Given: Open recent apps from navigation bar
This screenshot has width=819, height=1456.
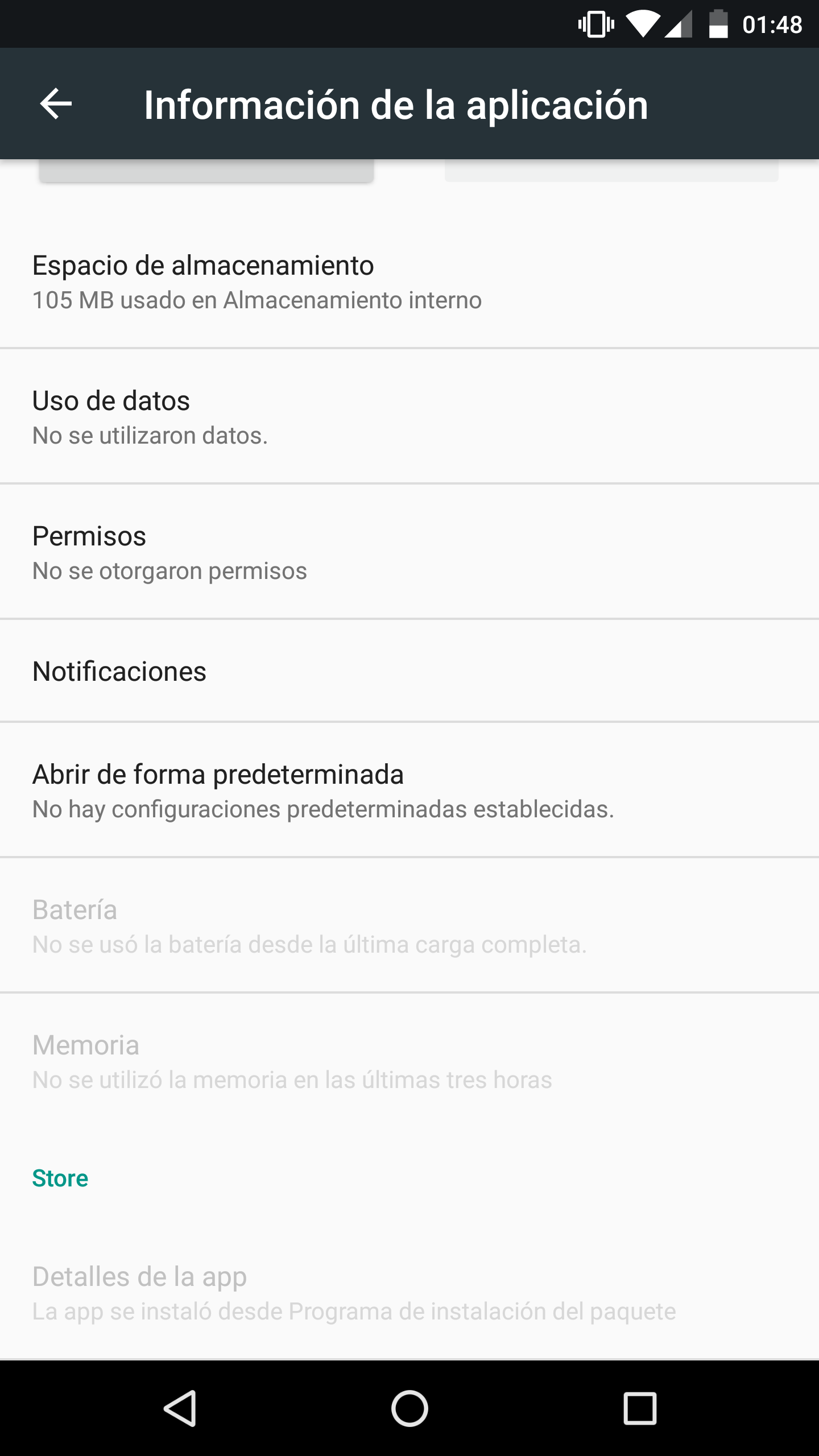Looking at the screenshot, I should pyautogui.click(x=640, y=1408).
